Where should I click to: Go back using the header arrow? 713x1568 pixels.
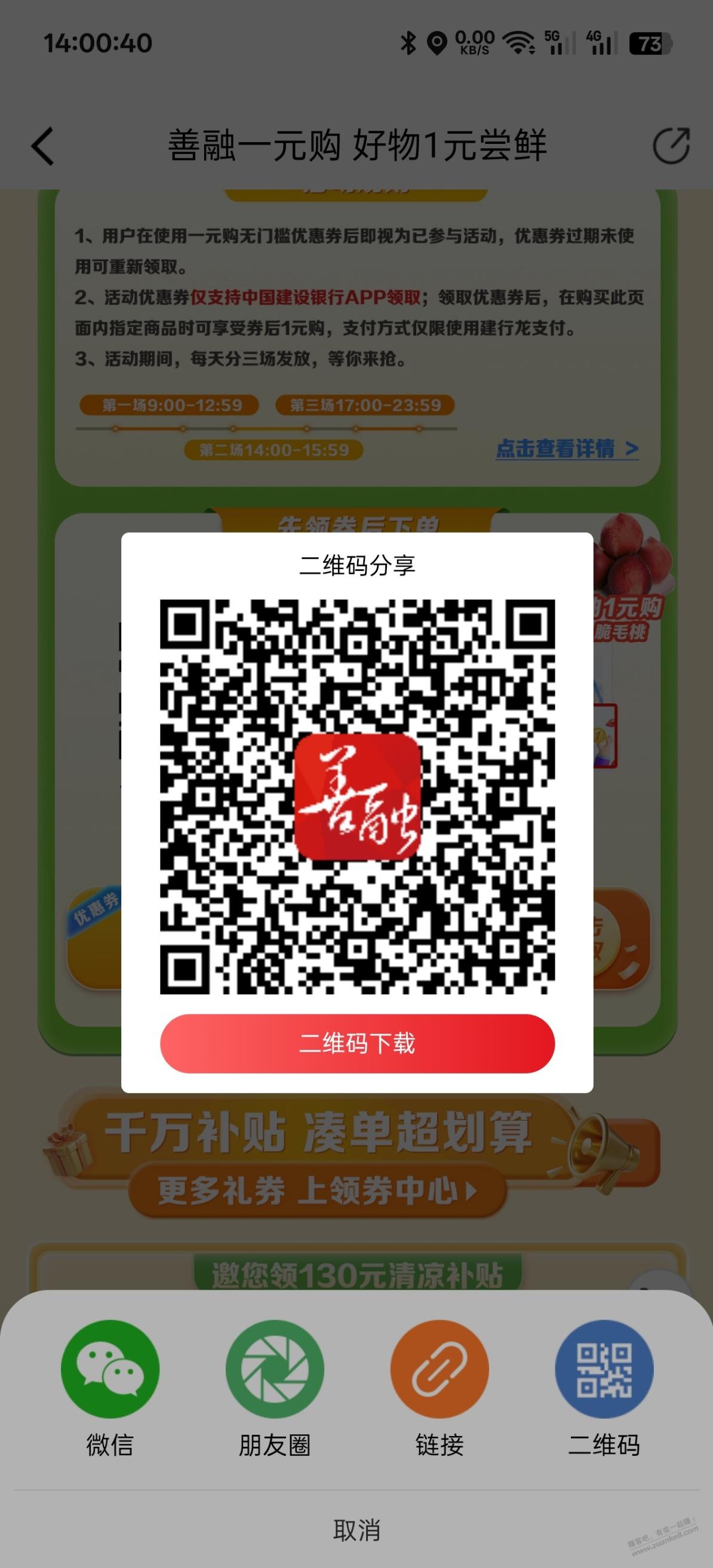pyautogui.click(x=42, y=146)
